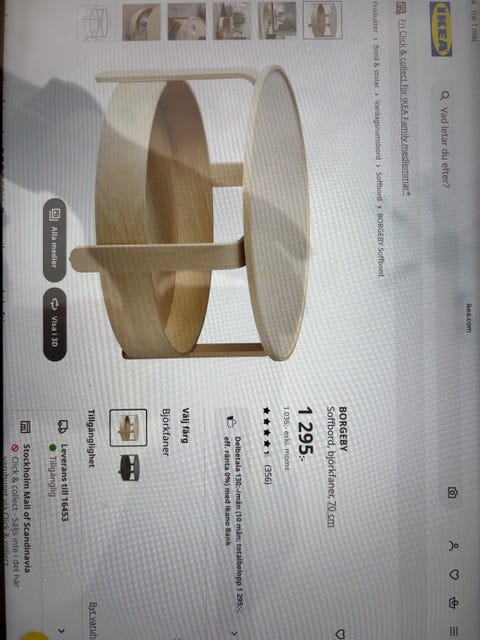Open the camera image search icon
Image resolution: width=480 pixels, height=640 pixels.
[x=452, y=493]
